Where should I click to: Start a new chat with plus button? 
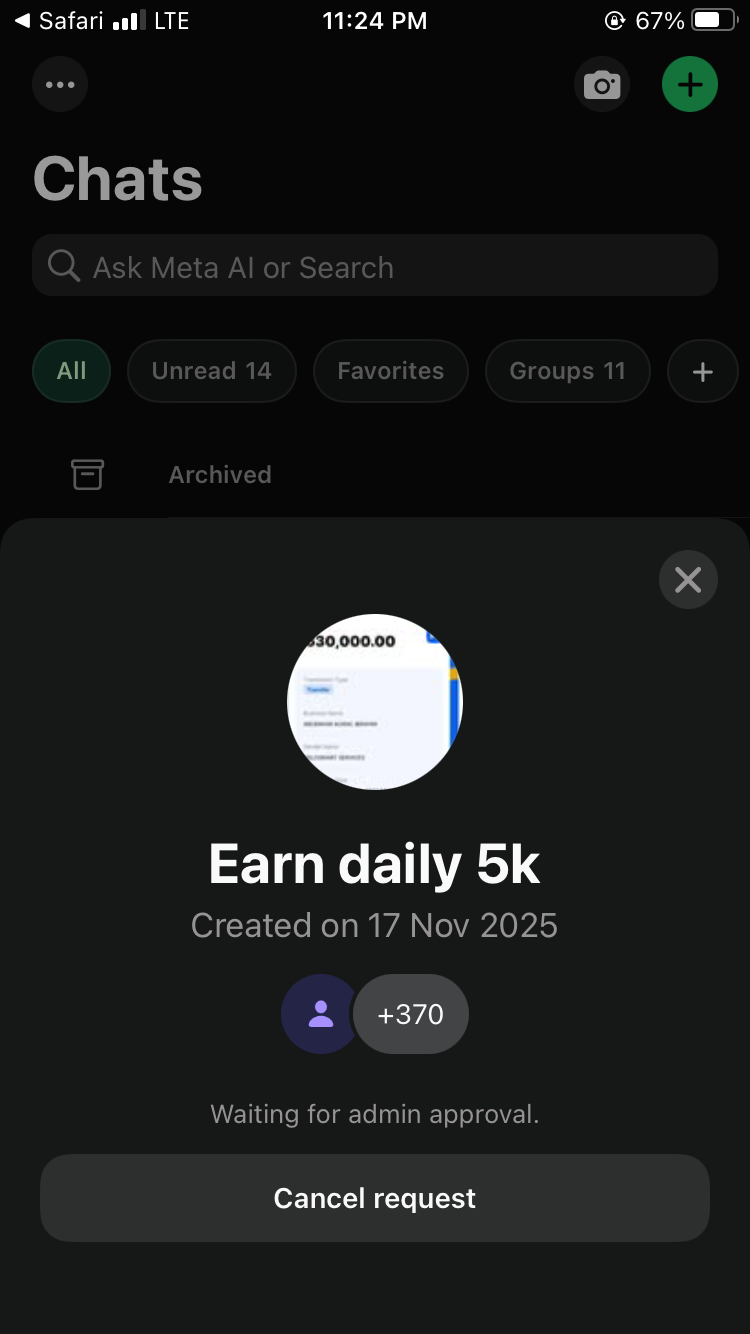pyautogui.click(x=690, y=85)
